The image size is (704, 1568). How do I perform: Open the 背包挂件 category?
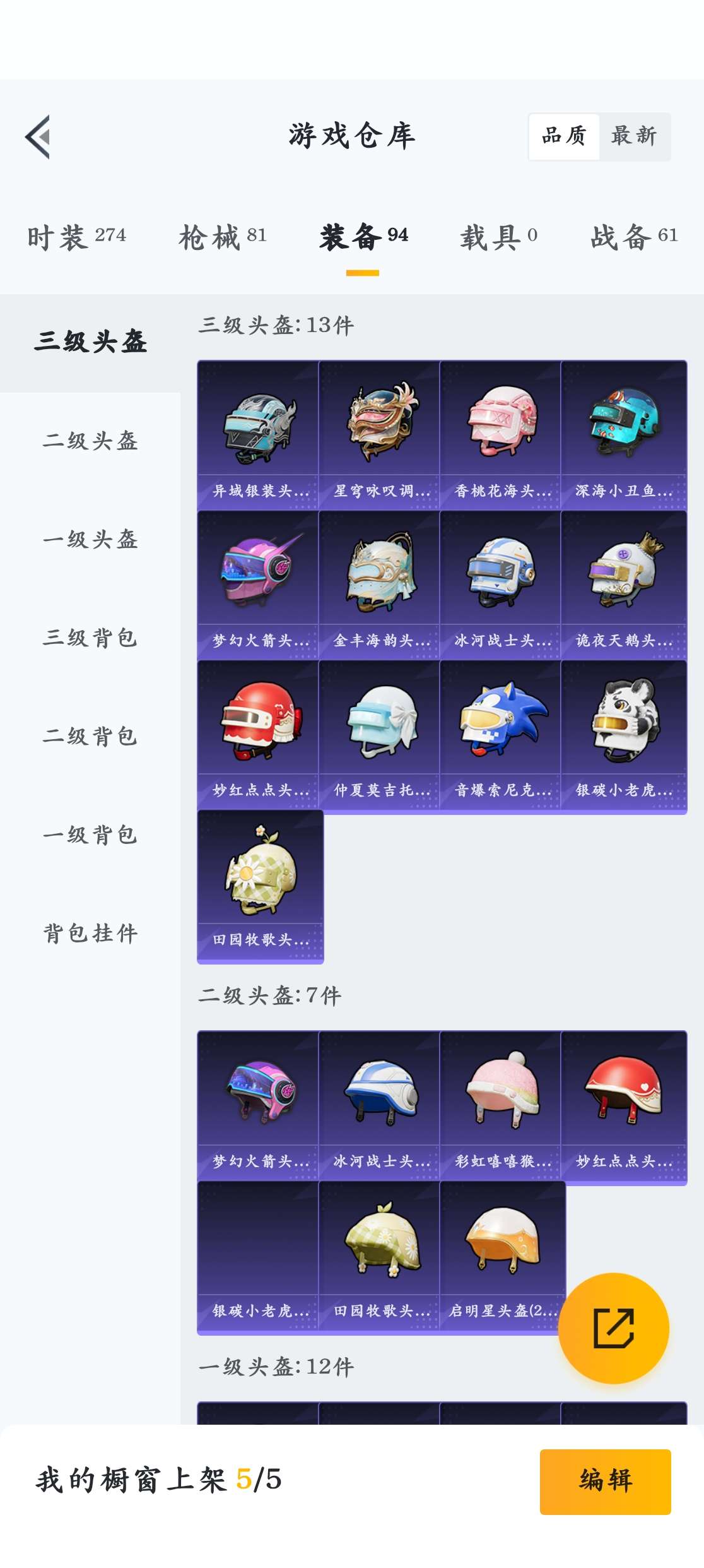[90, 933]
